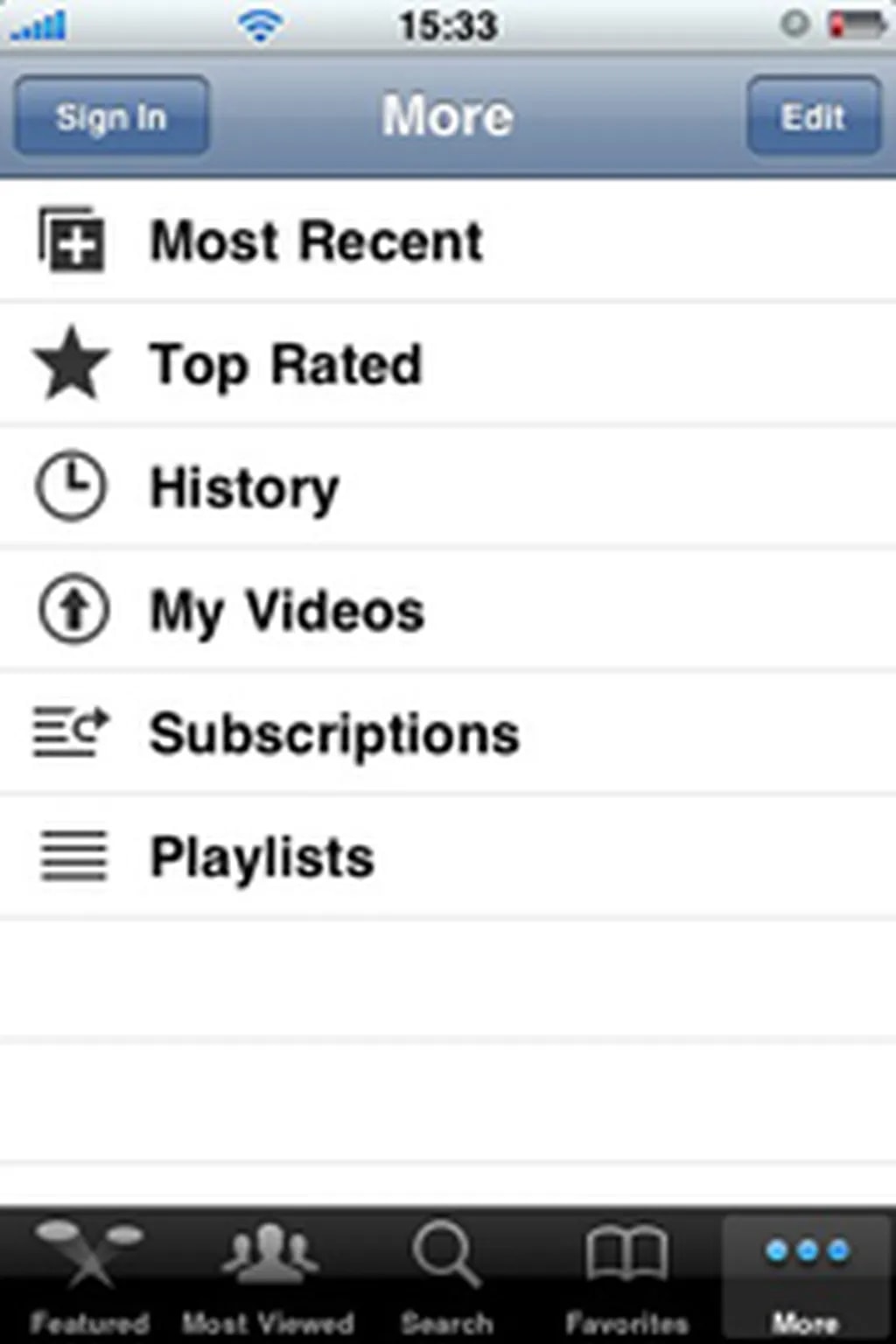Image resolution: width=896 pixels, height=1344 pixels.
Task: Tap Edit to customize tabs
Action: coord(813,116)
